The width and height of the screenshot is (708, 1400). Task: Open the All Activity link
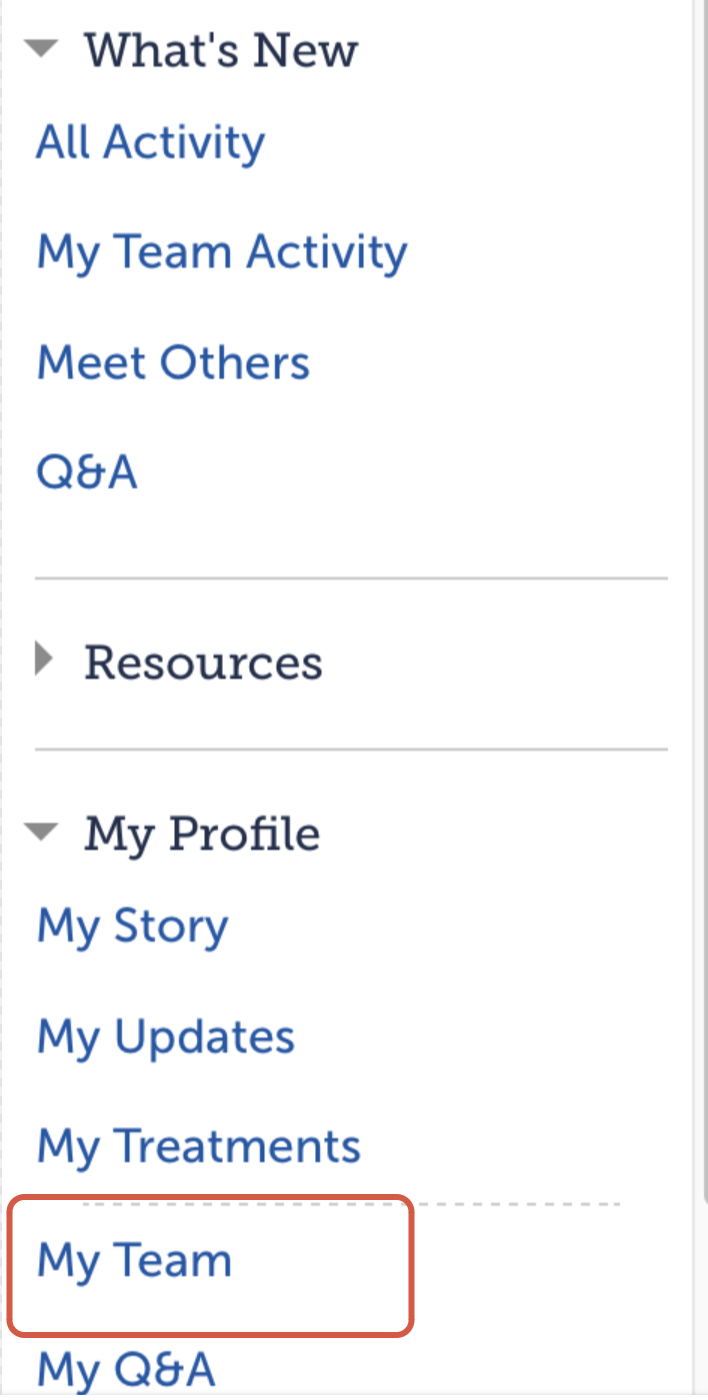pyautogui.click(x=150, y=142)
